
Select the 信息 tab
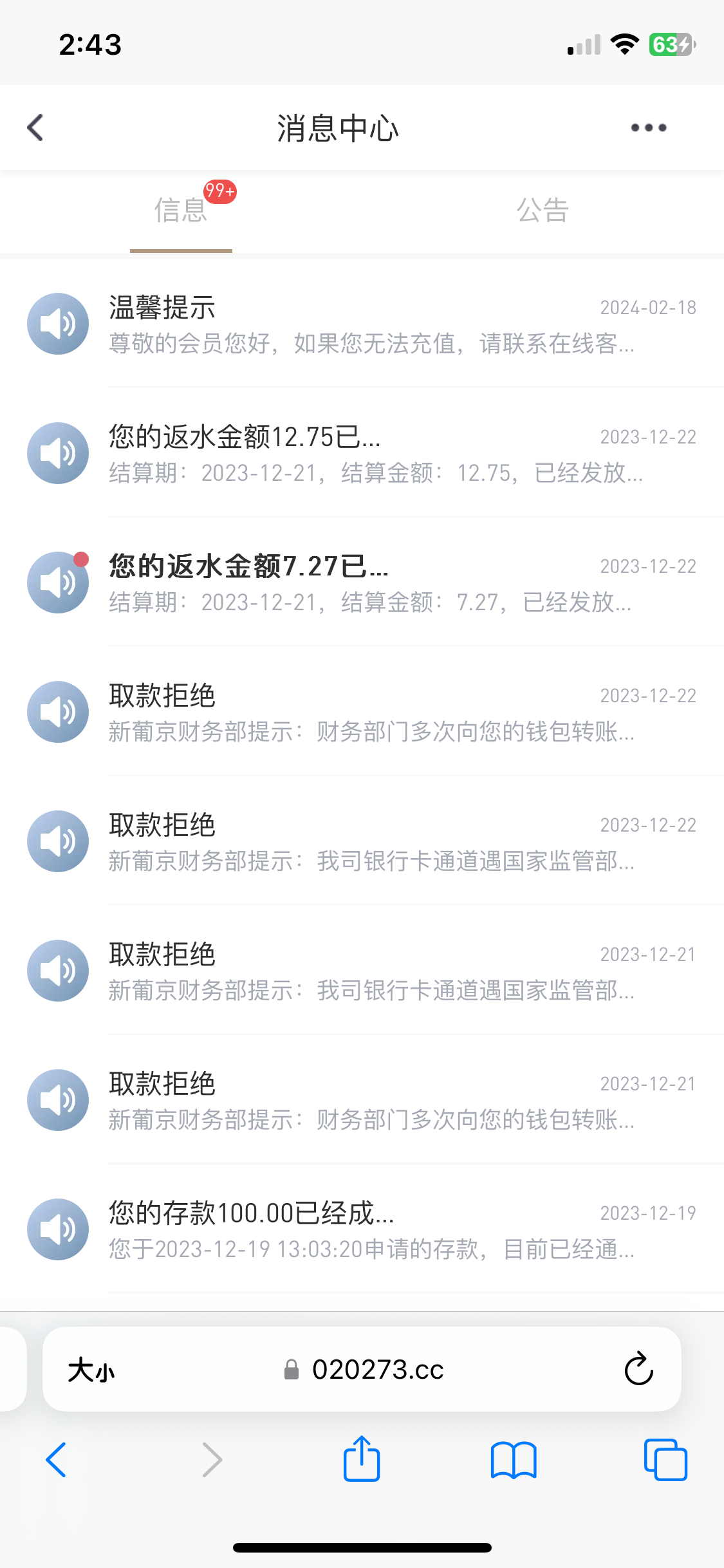pos(181,210)
